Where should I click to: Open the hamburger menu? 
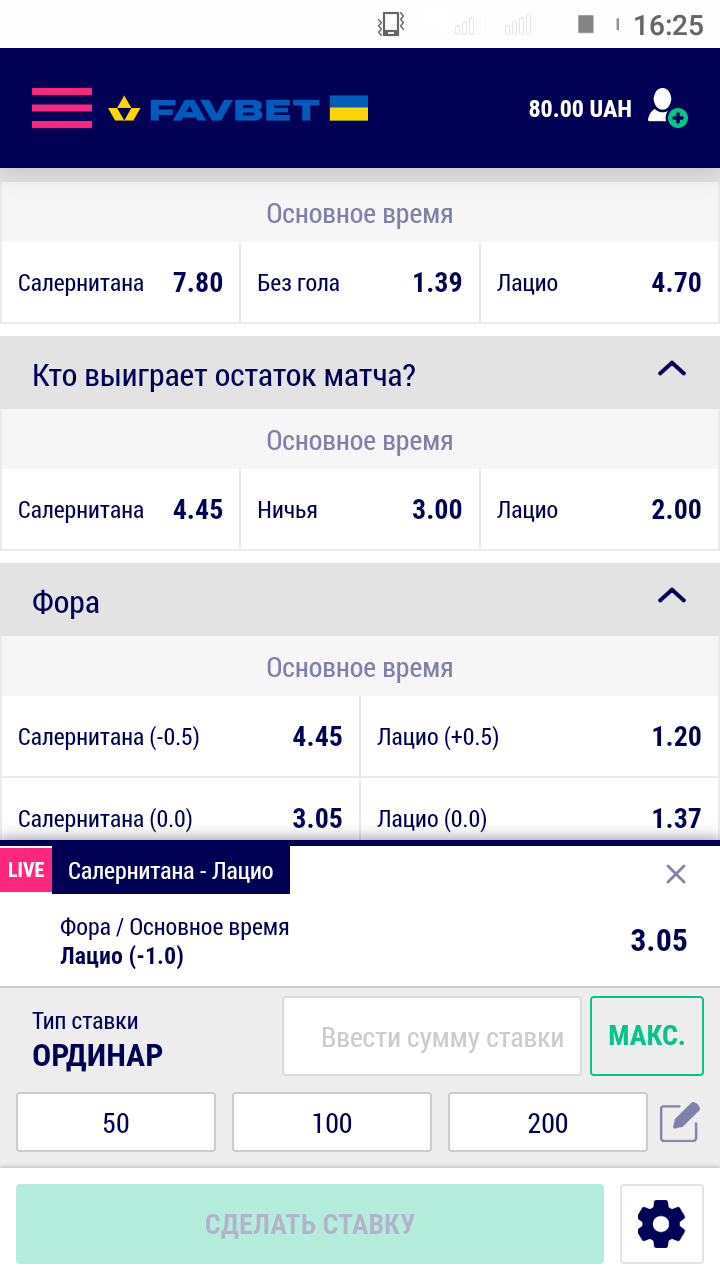[61, 108]
